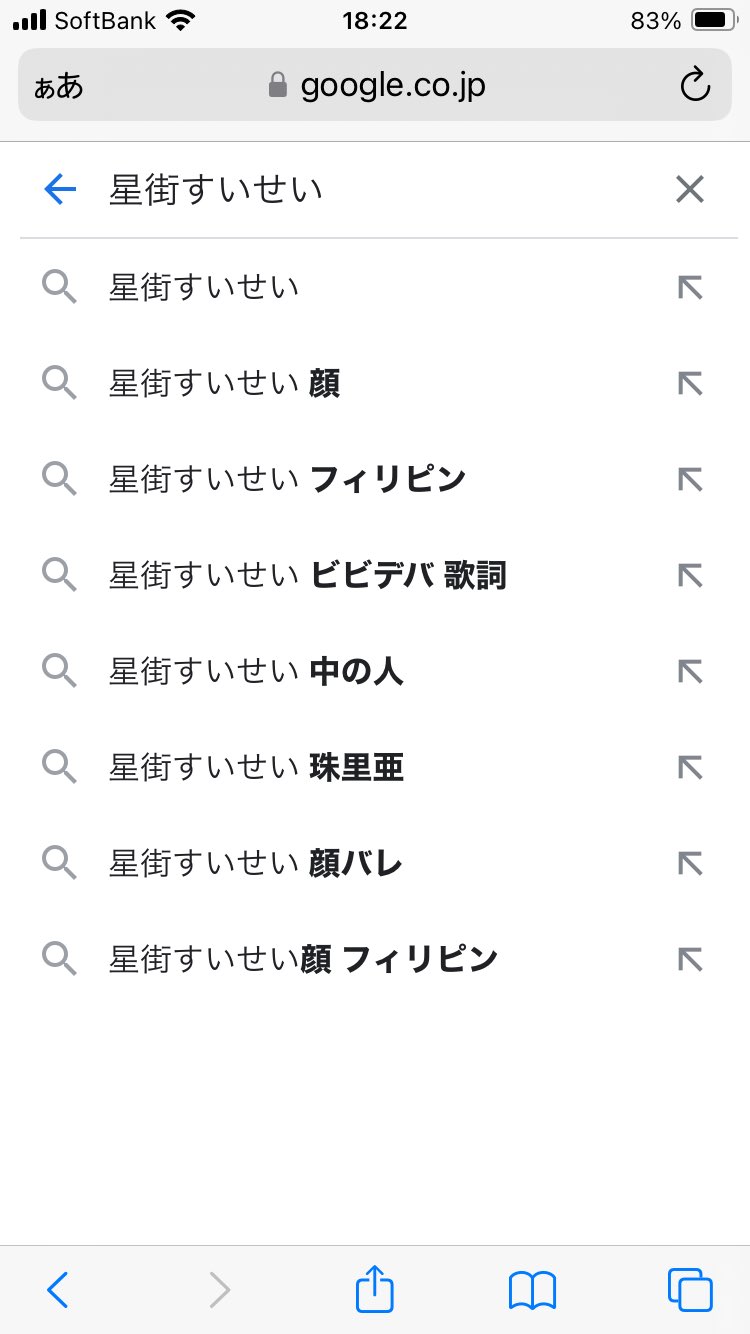Select the suggestion 星街すいせい顔 フィリピン
Screen dimensions: 750x1334
click(303, 959)
